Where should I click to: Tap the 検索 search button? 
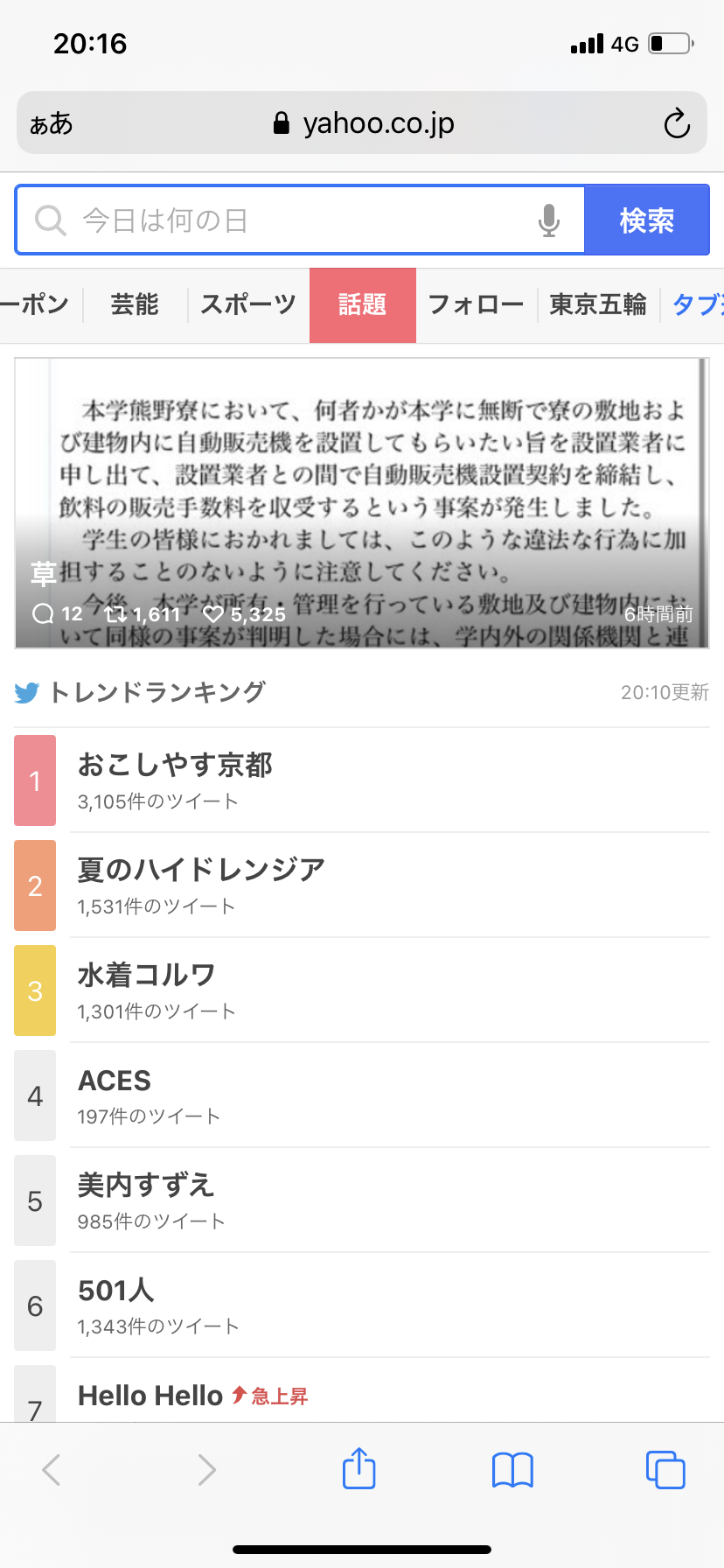point(646,220)
